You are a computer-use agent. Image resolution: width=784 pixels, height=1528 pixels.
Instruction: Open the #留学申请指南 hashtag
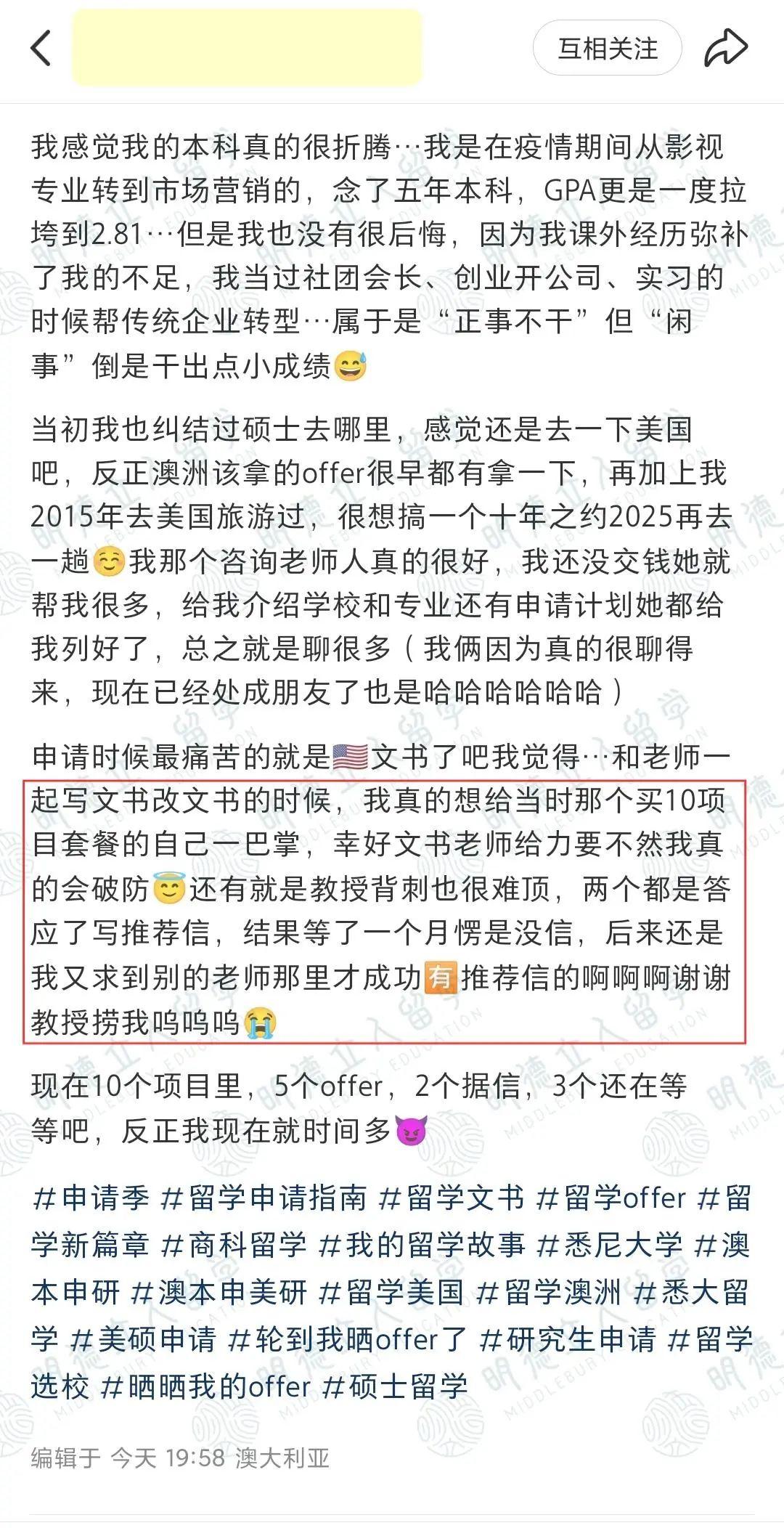264,1198
